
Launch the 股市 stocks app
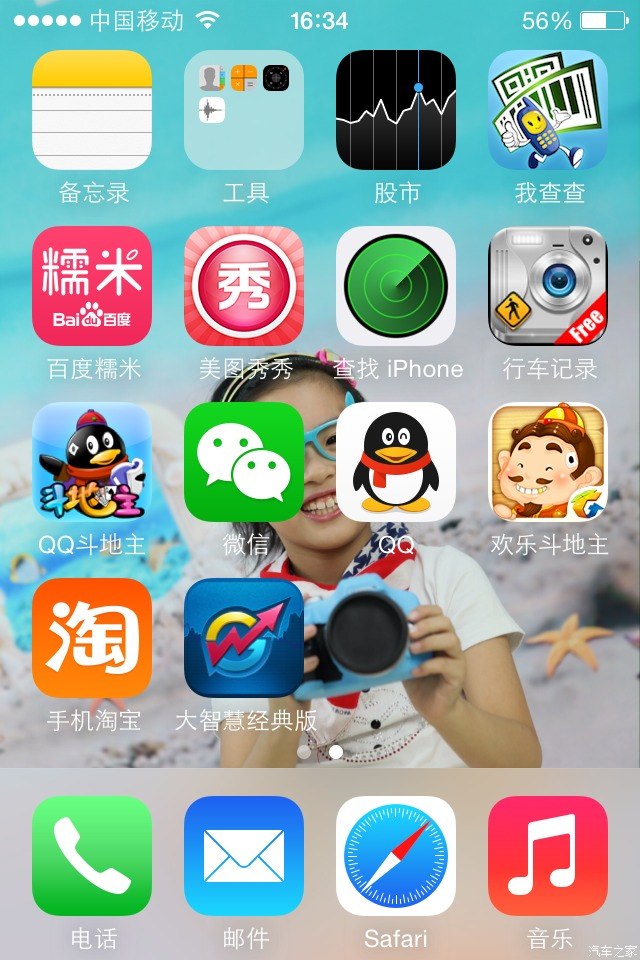tap(396, 110)
